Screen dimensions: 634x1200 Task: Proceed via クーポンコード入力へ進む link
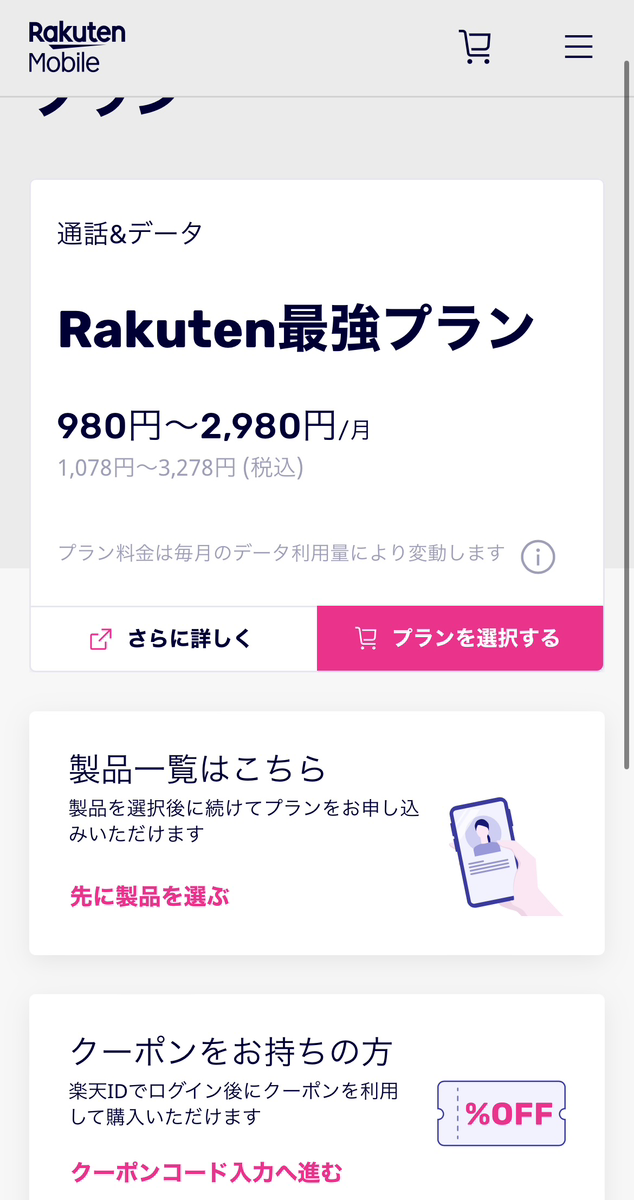206,1172
